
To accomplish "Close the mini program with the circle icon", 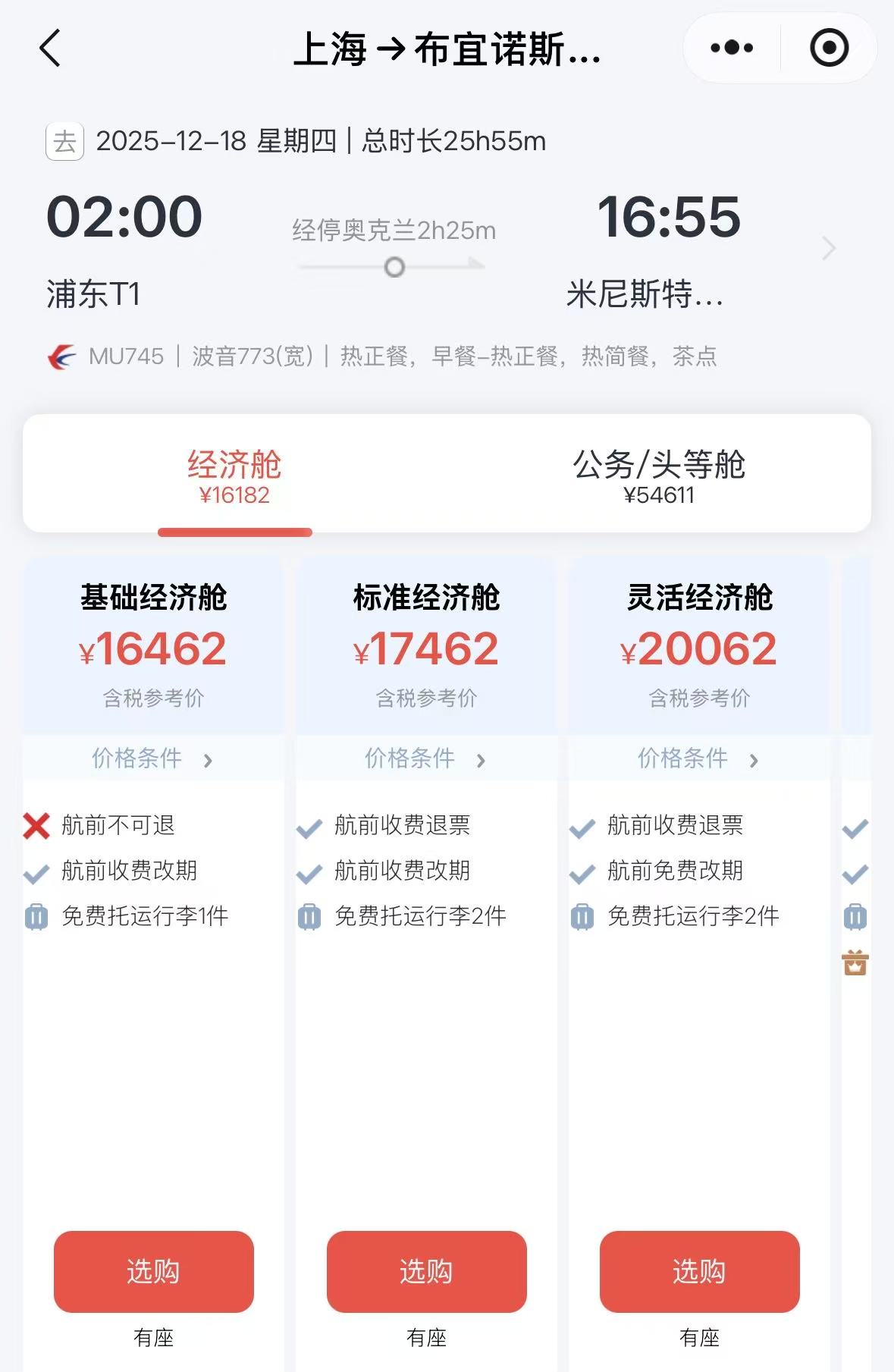I will click(x=829, y=49).
